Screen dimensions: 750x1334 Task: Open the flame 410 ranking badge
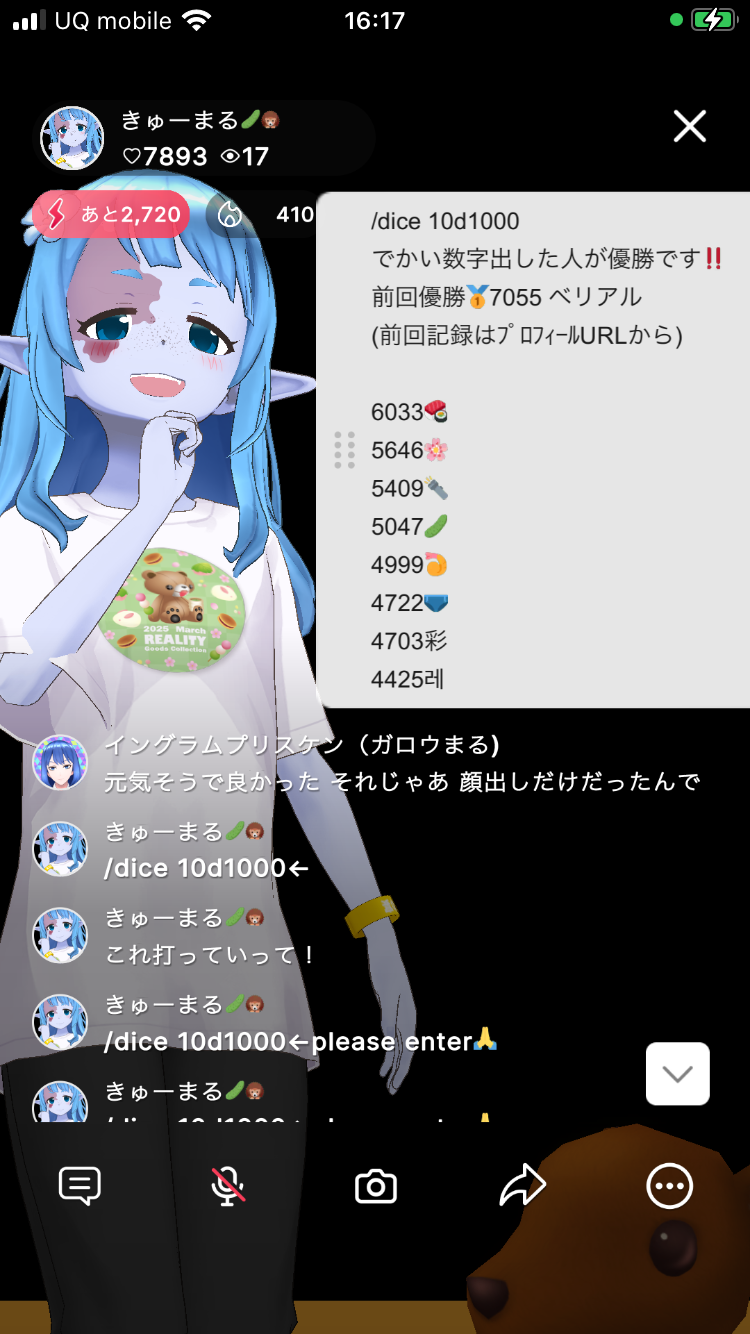pyautogui.click(x=262, y=215)
